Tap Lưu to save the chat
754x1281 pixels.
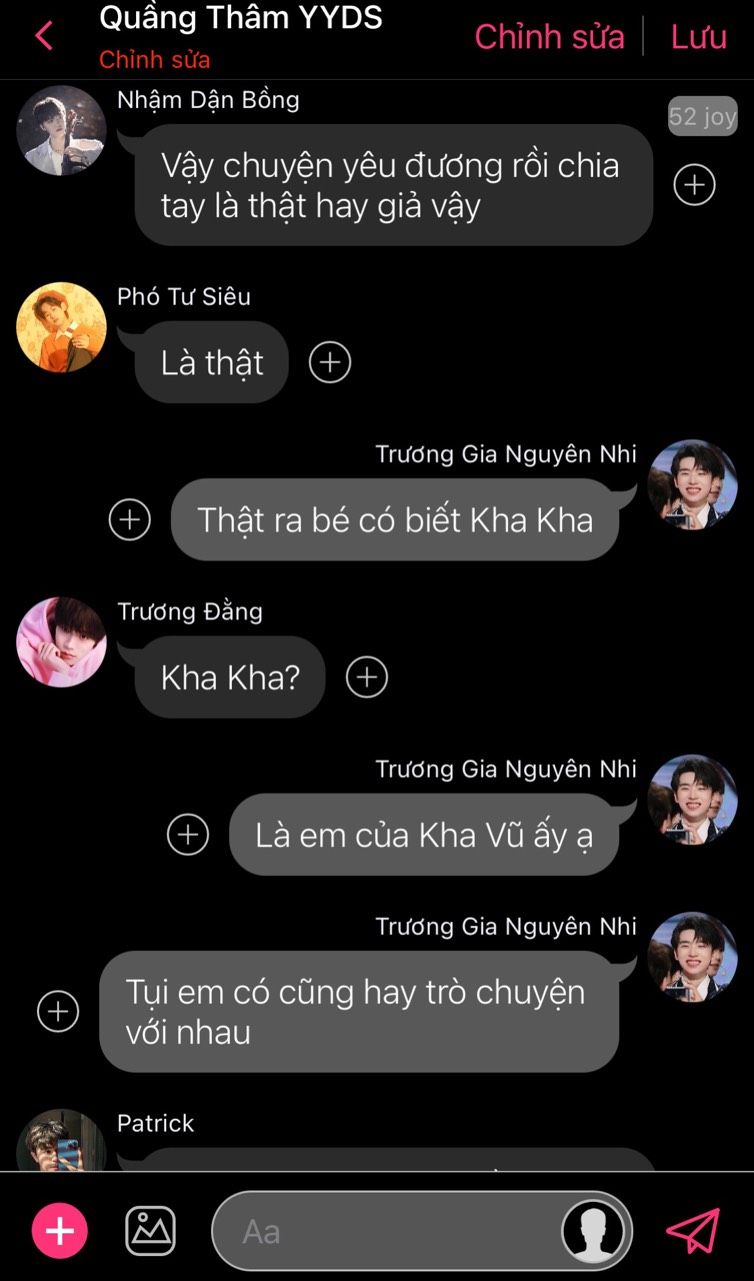(x=698, y=37)
